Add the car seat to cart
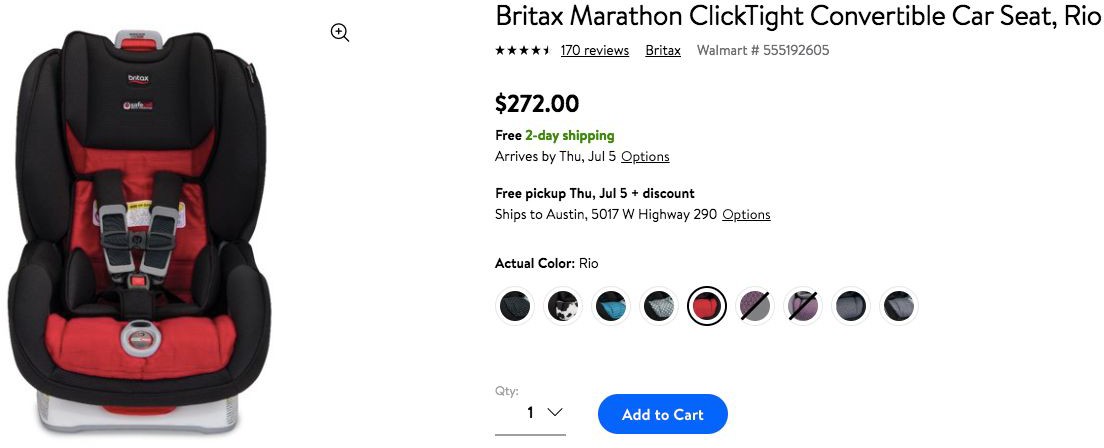 (662, 414)
